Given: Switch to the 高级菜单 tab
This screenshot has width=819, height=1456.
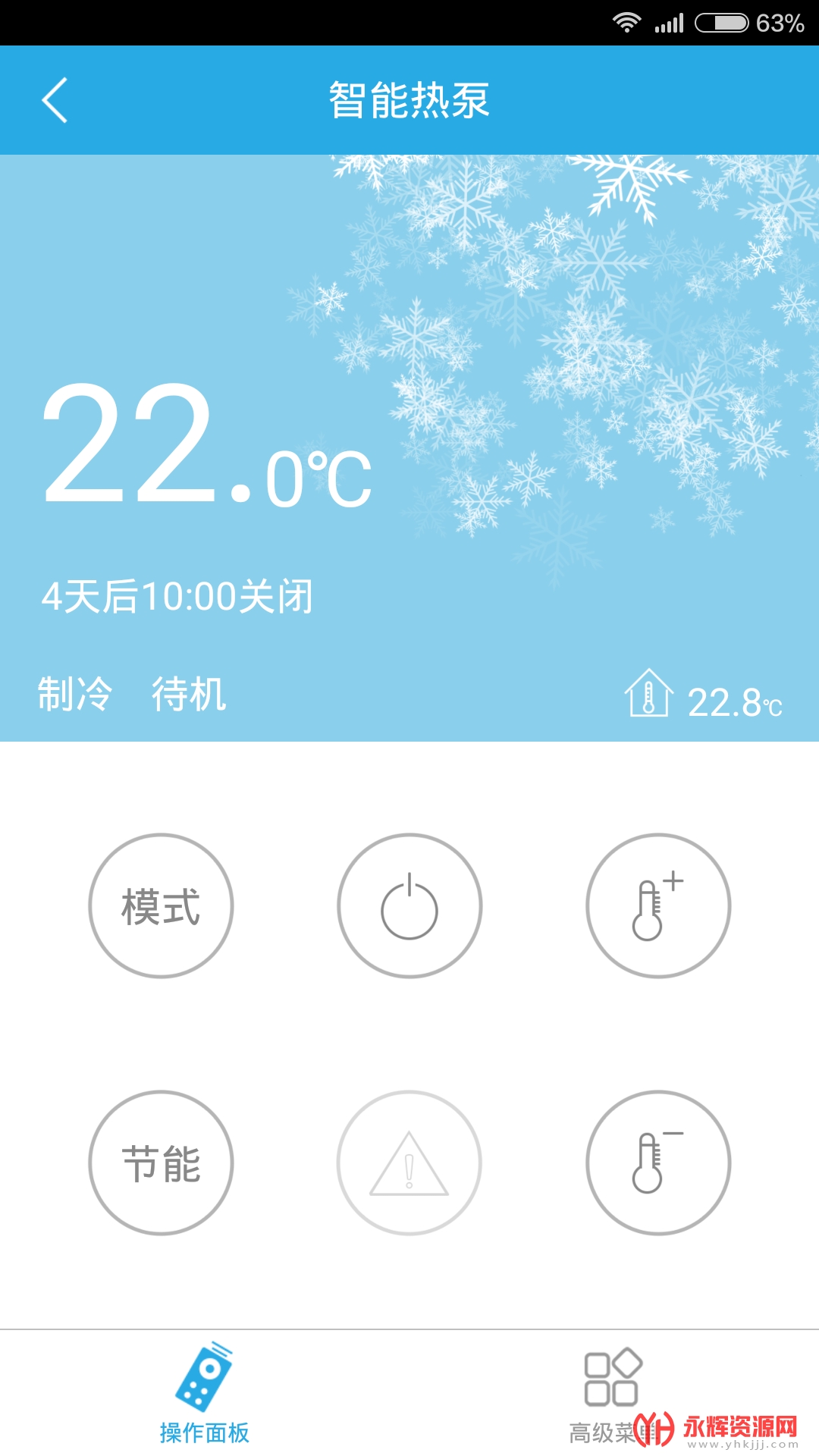Looking at the screenshot, I should pos(611,1394).
